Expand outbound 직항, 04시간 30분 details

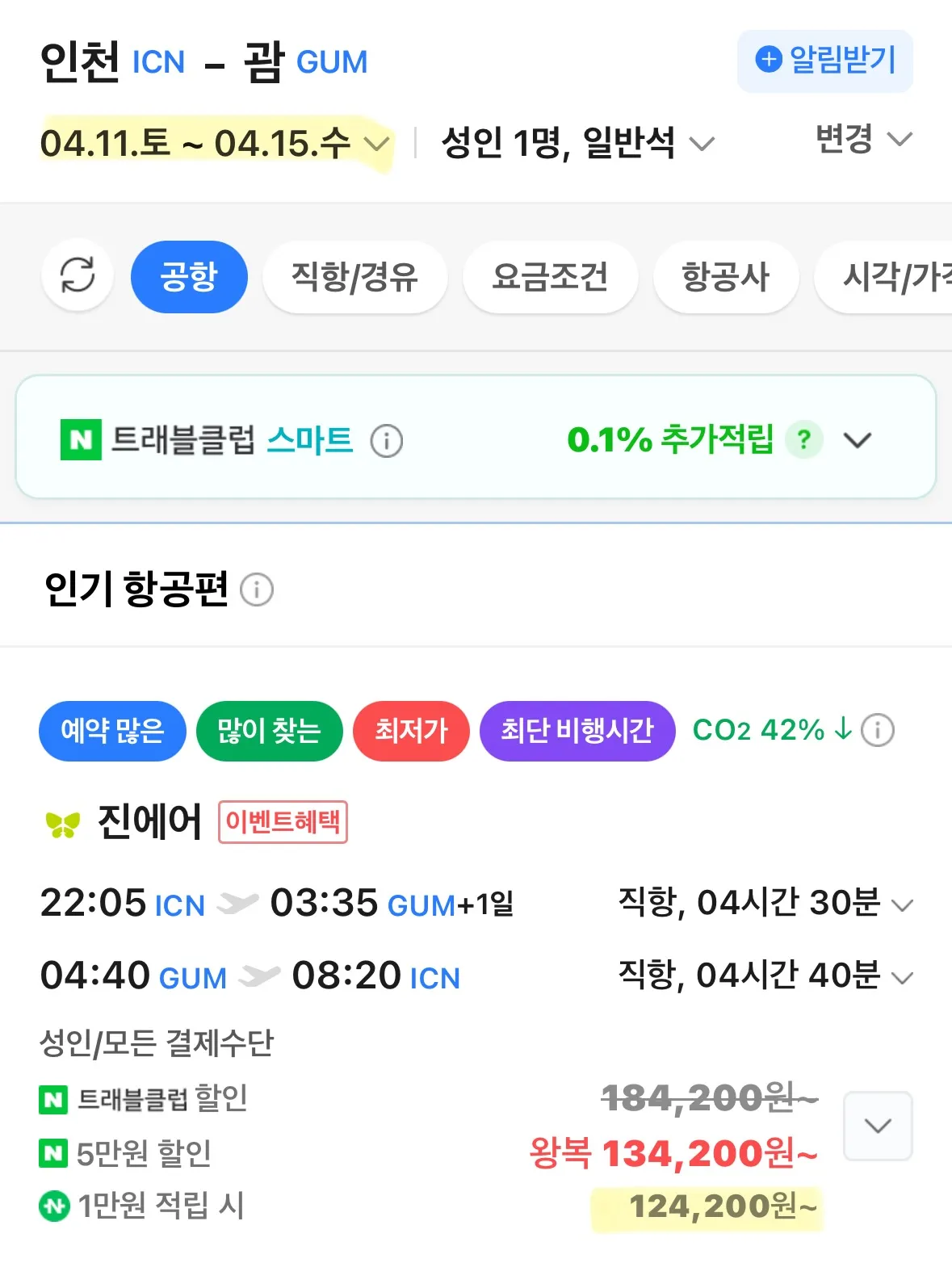coord(902,905)
